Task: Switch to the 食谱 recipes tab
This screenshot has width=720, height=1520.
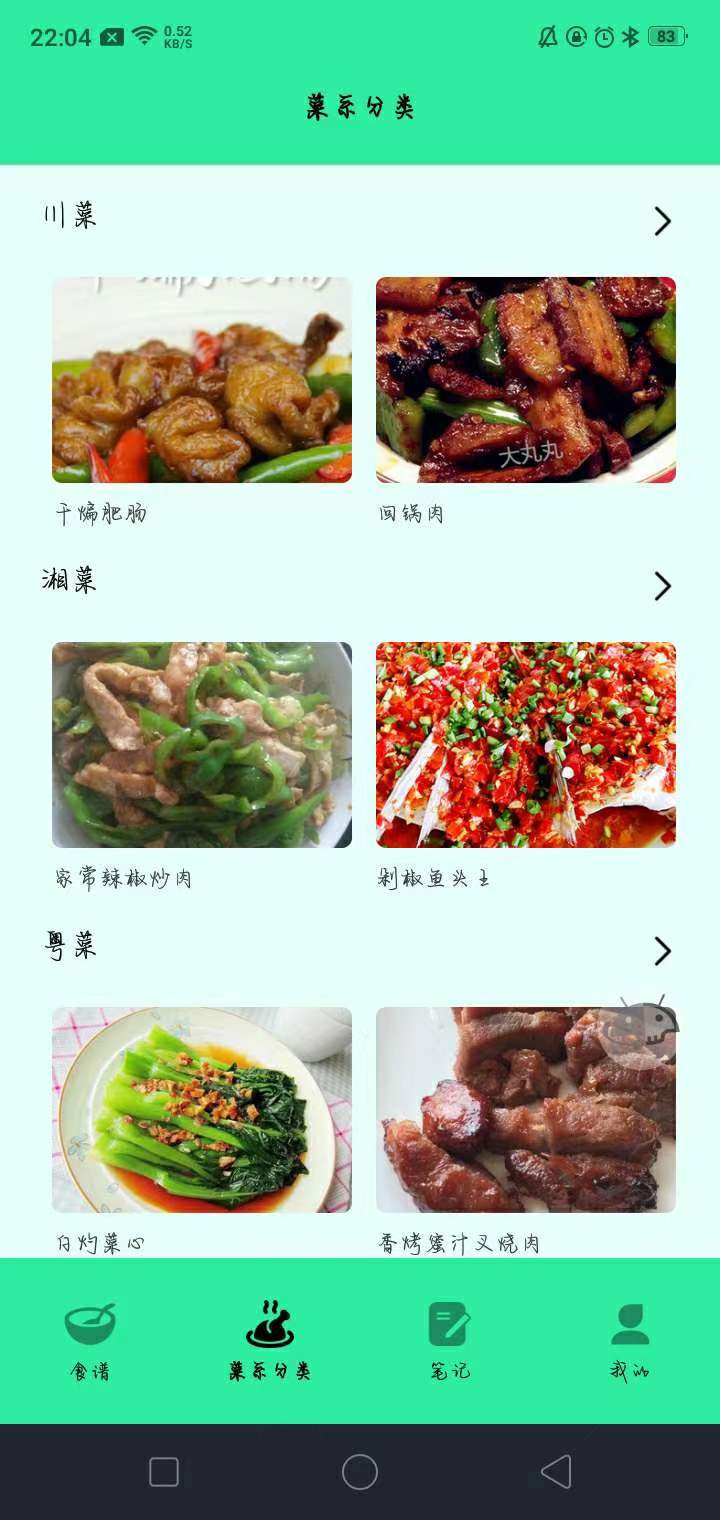Action: tap(90, 1340)
